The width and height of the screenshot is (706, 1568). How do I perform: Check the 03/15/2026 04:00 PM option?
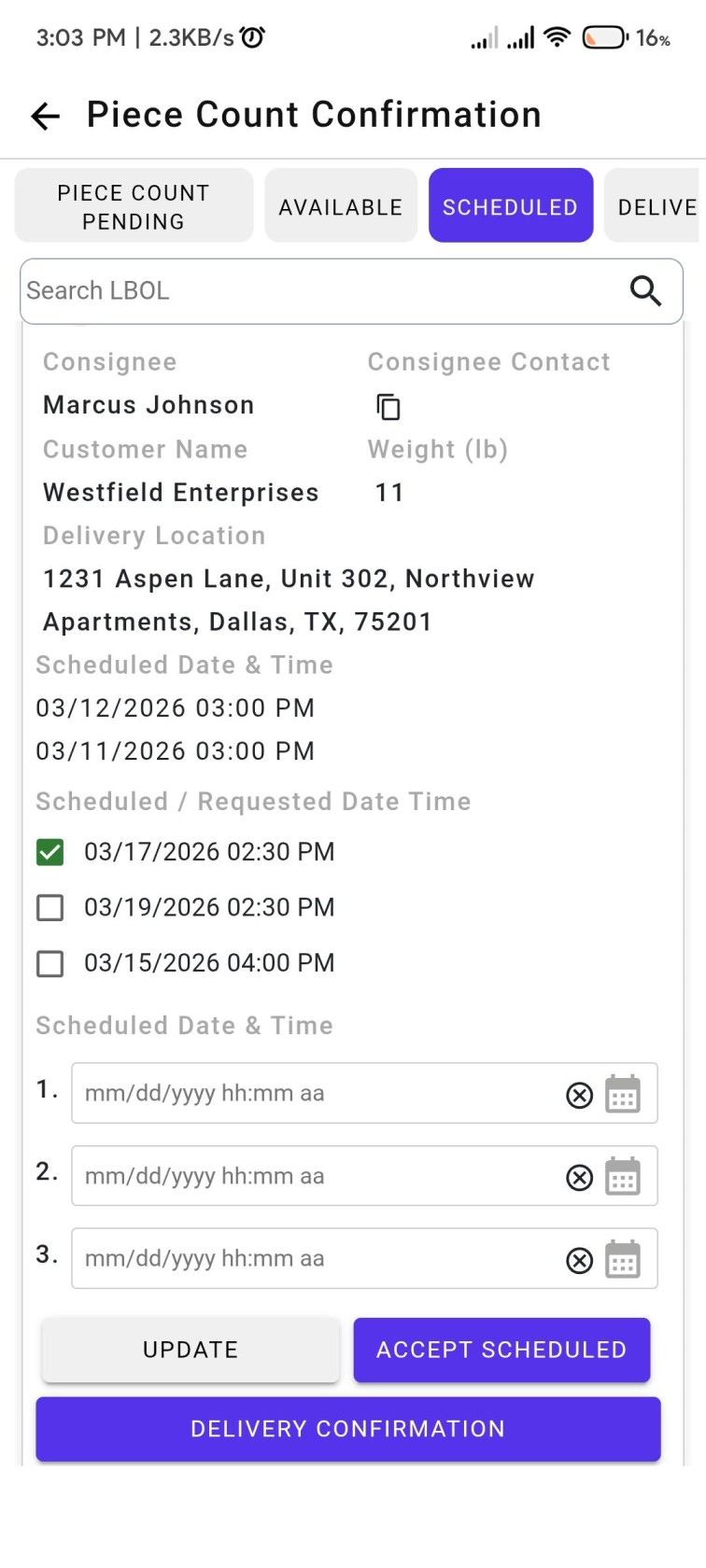pyautogui.click(x=50, y=963)
